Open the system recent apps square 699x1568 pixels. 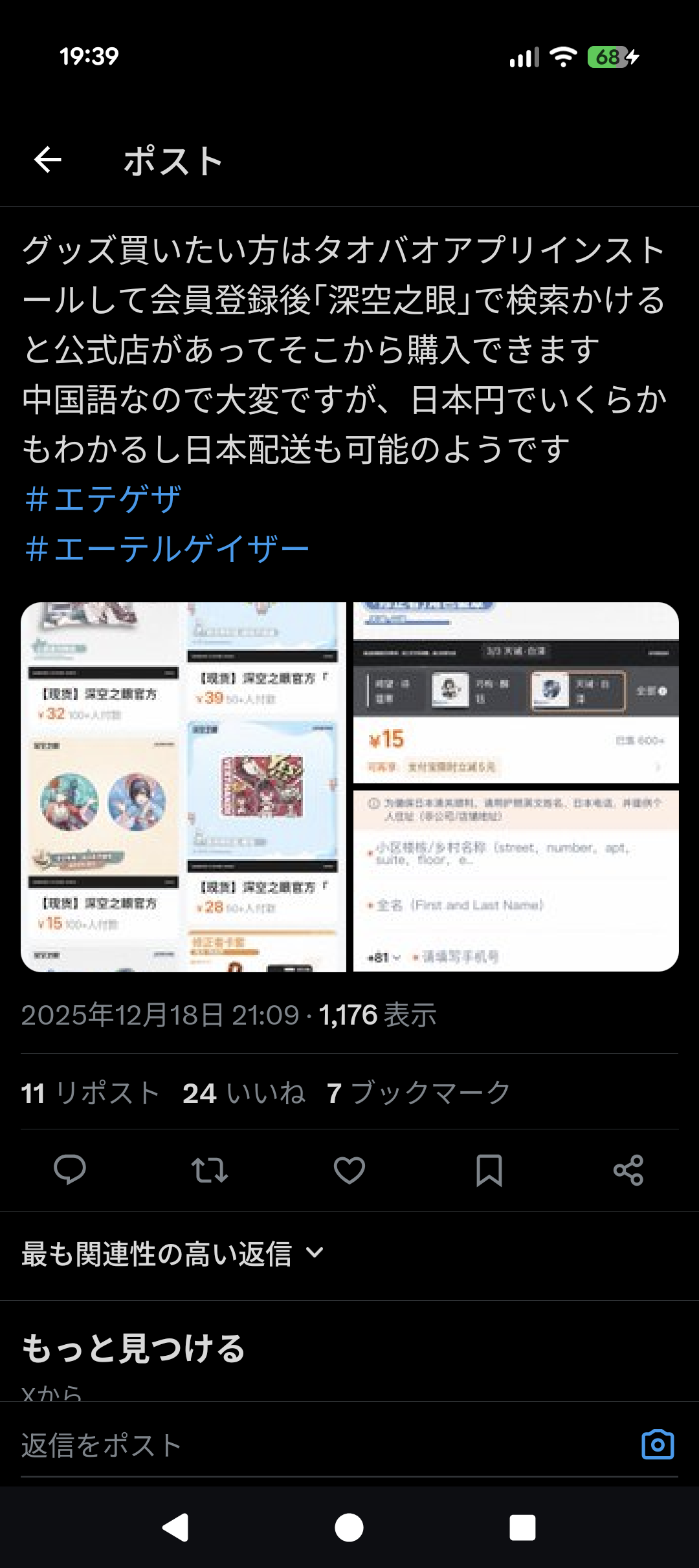pyautogui.click(x=522, y=1528)
